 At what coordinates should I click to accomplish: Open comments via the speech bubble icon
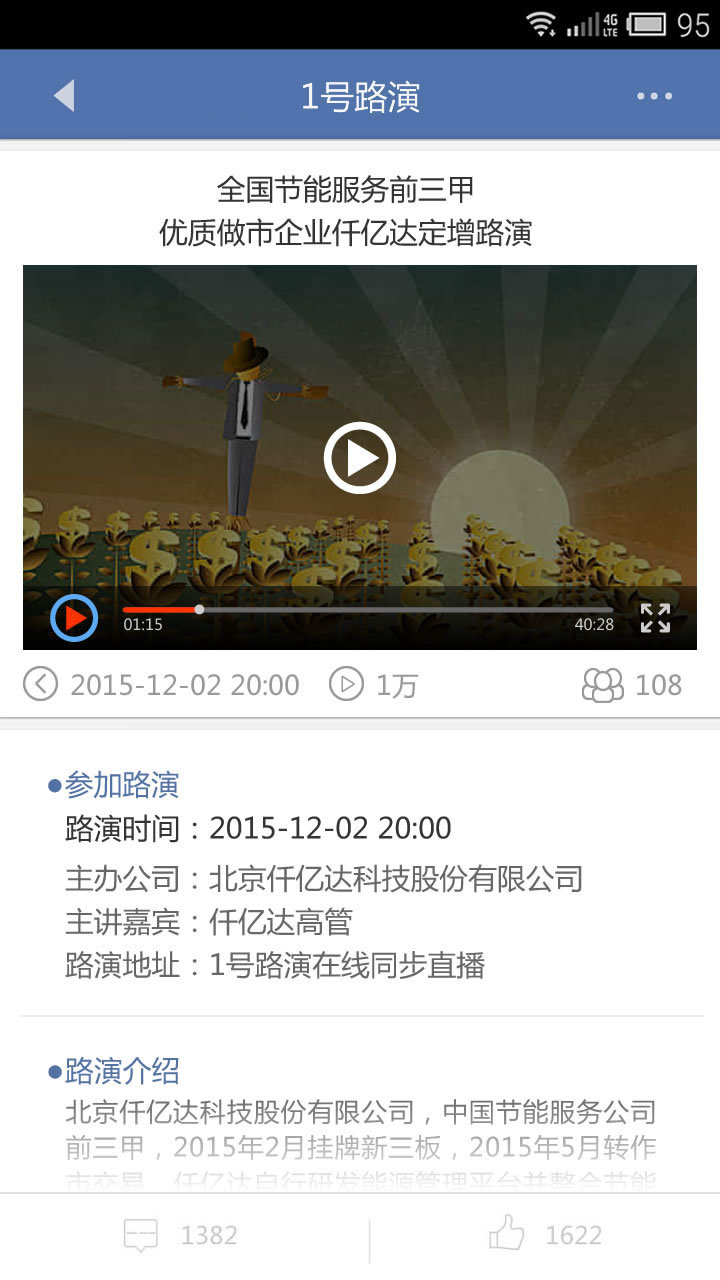(143, 1235)
